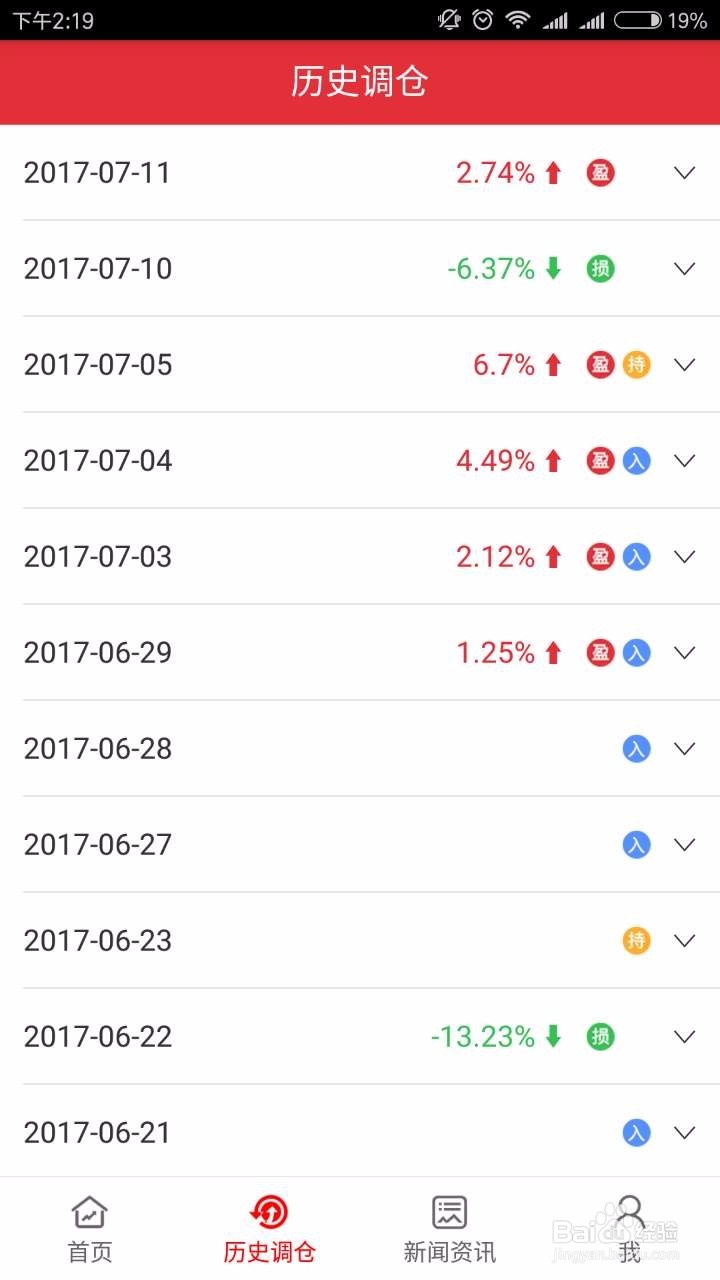Open the 我 profile tab

[x=630, y=1229]
